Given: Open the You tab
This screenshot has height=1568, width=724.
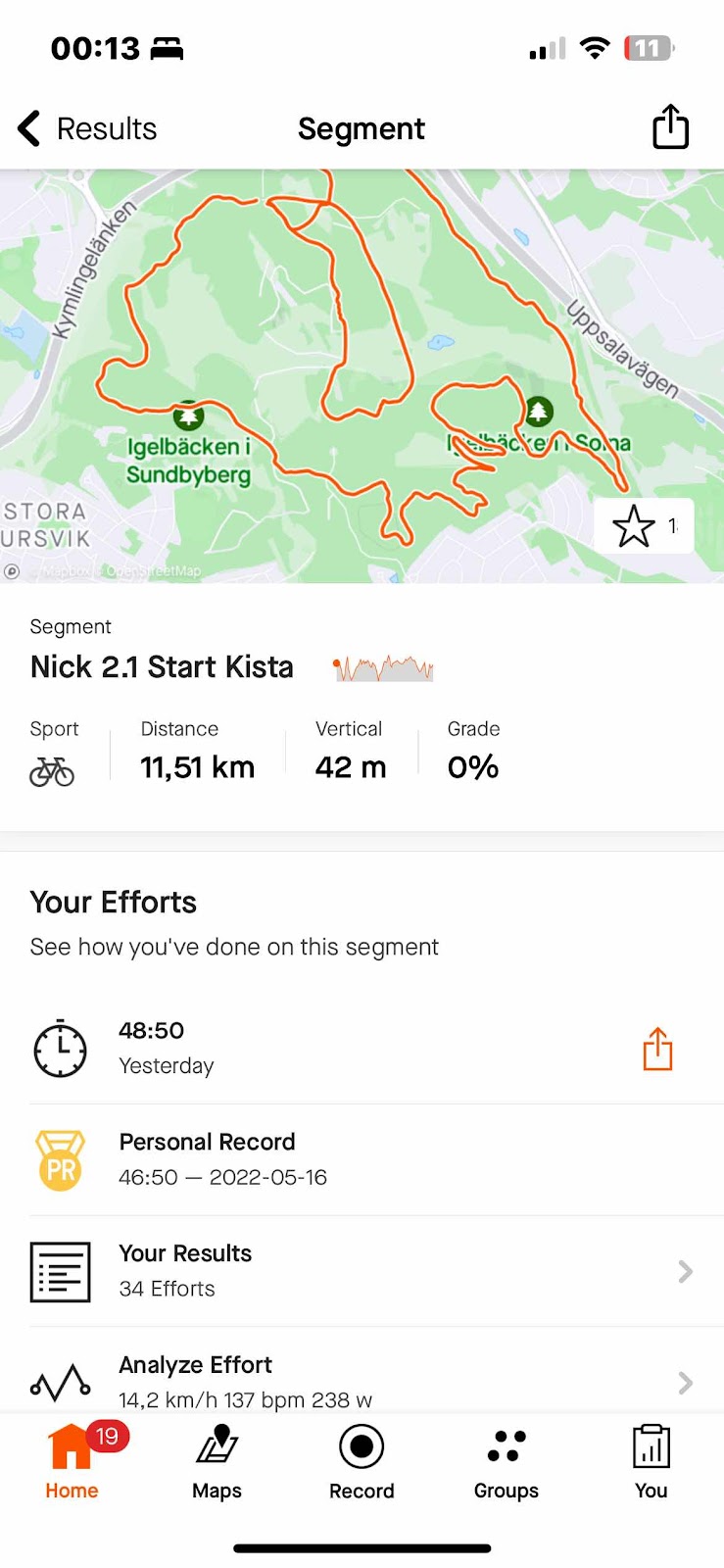Looking at the screenshot, I should click(652, 1461).
